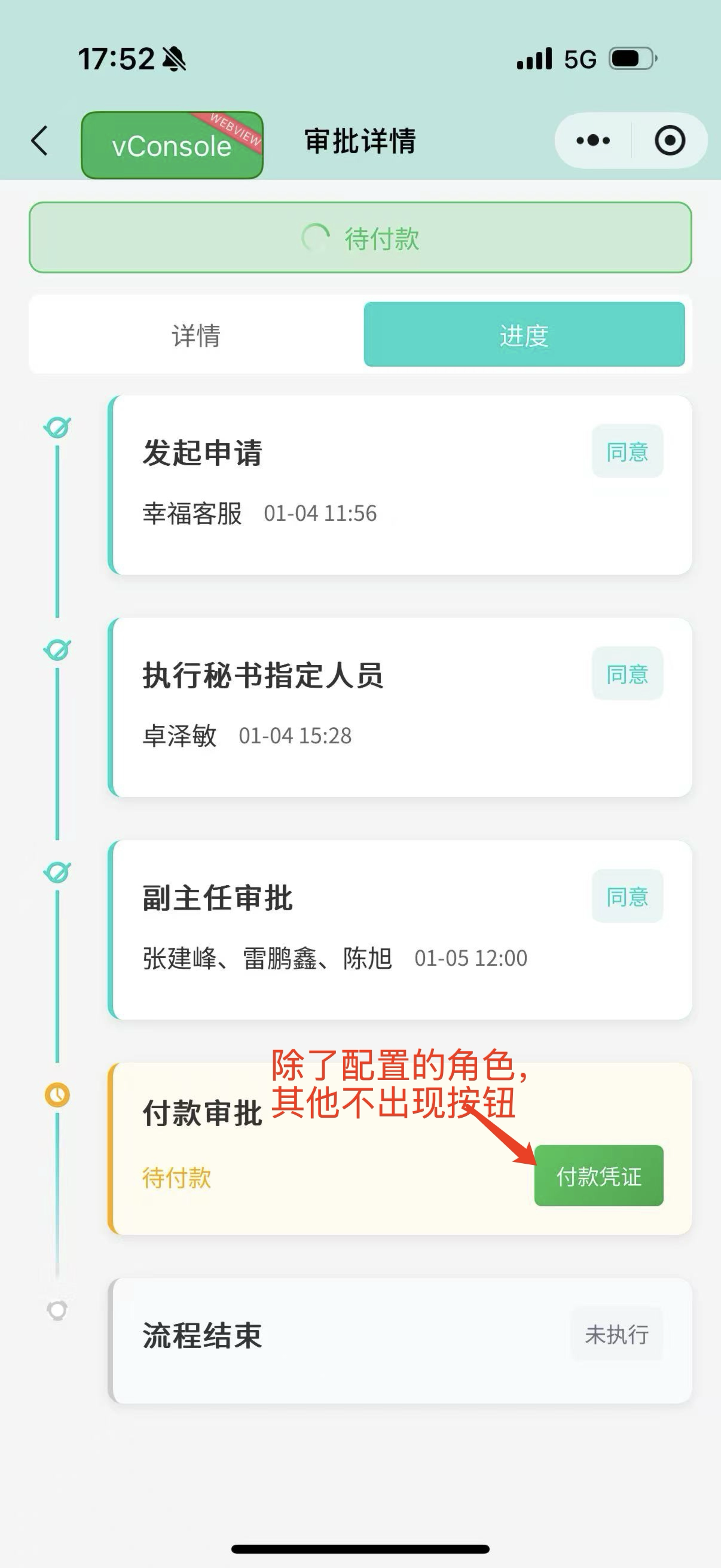Open the vConsole debug panel
Image resolution: width=721 pixels, height=1568 pixels.
coord(172,144)
